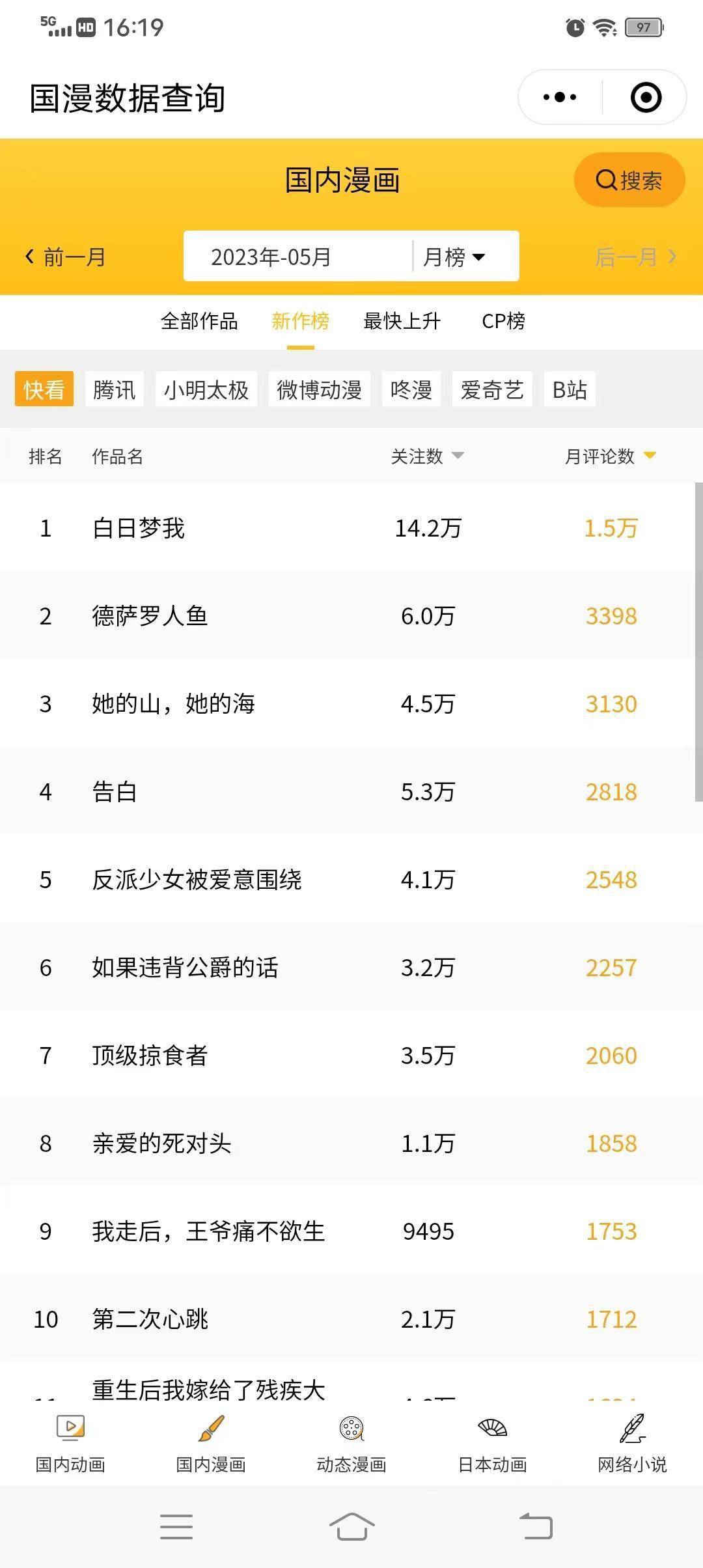Sort the list by 关注数

pyautogui.click(x=427, y=456)
